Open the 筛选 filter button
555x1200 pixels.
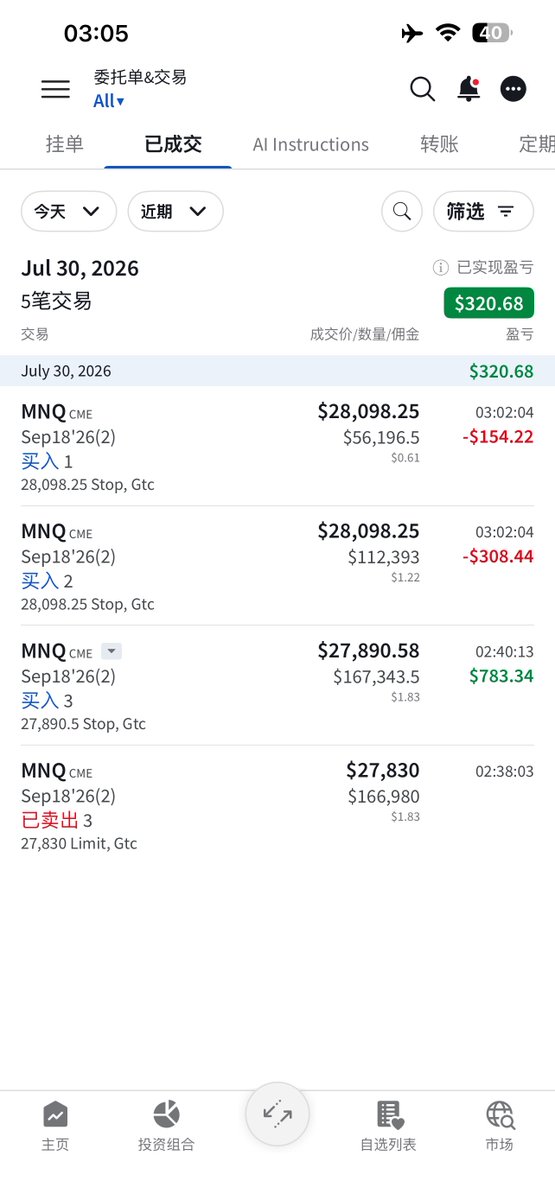tap(483, 211)
